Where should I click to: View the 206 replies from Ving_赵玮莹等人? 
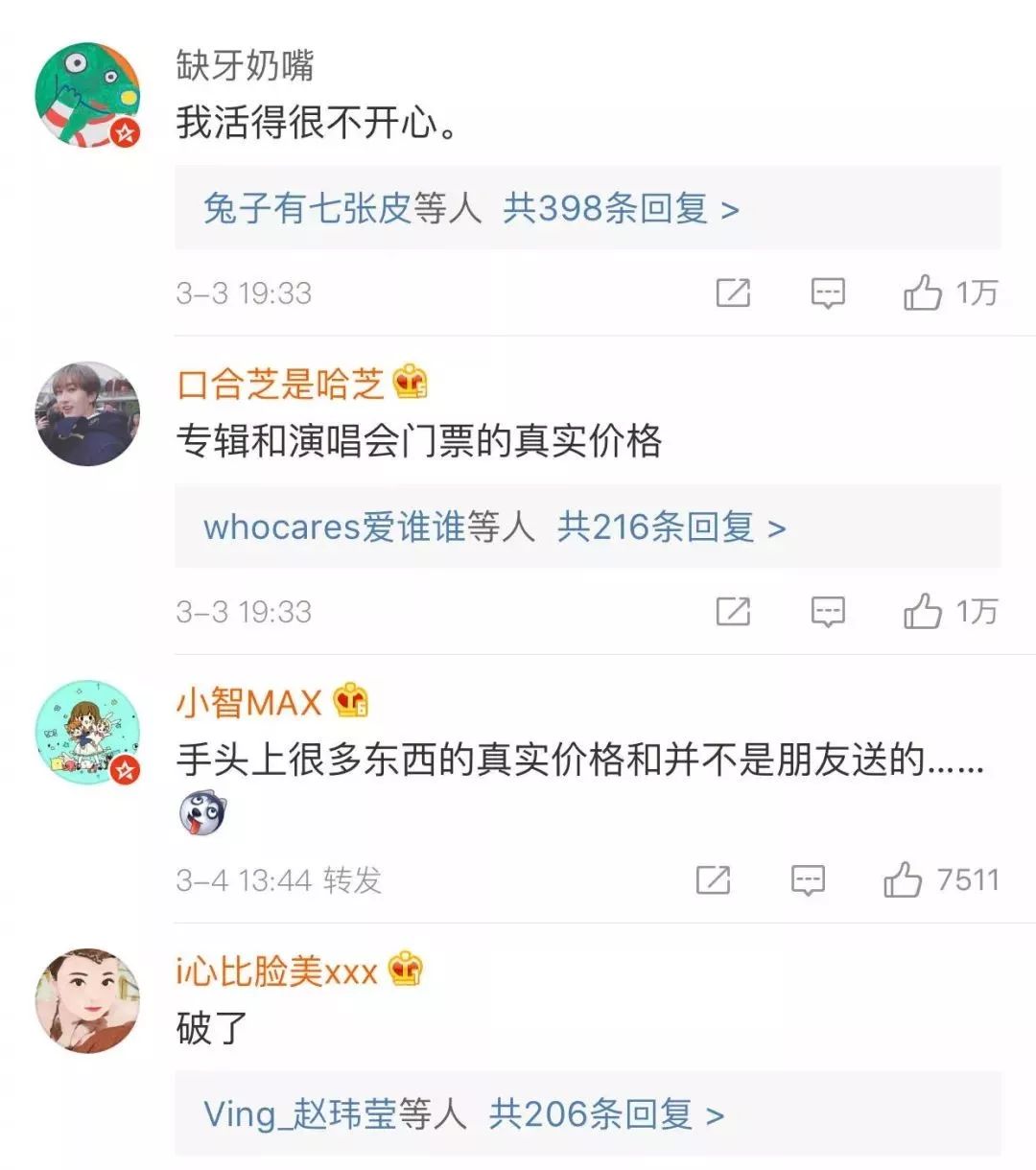click(605, 1114)
